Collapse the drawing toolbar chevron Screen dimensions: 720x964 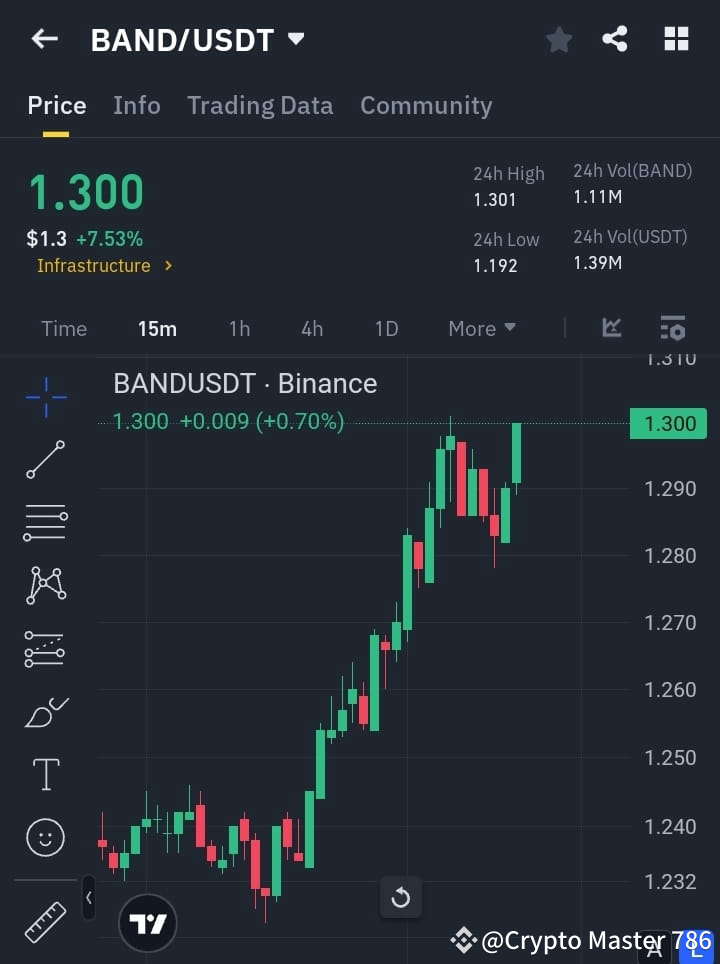click(x=88, y=898)
